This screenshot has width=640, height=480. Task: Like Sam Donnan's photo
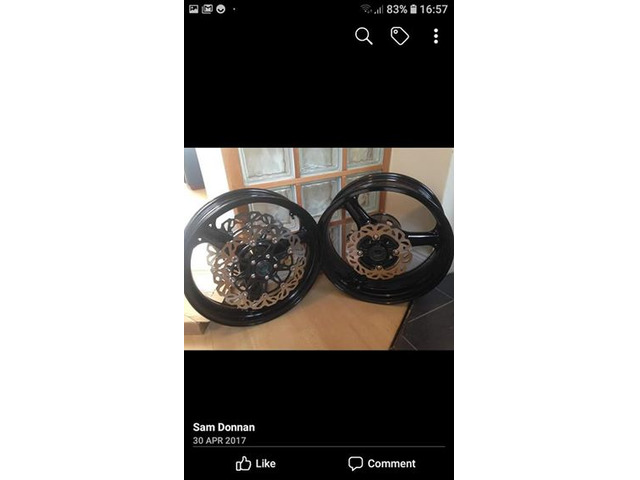point(255,463)
